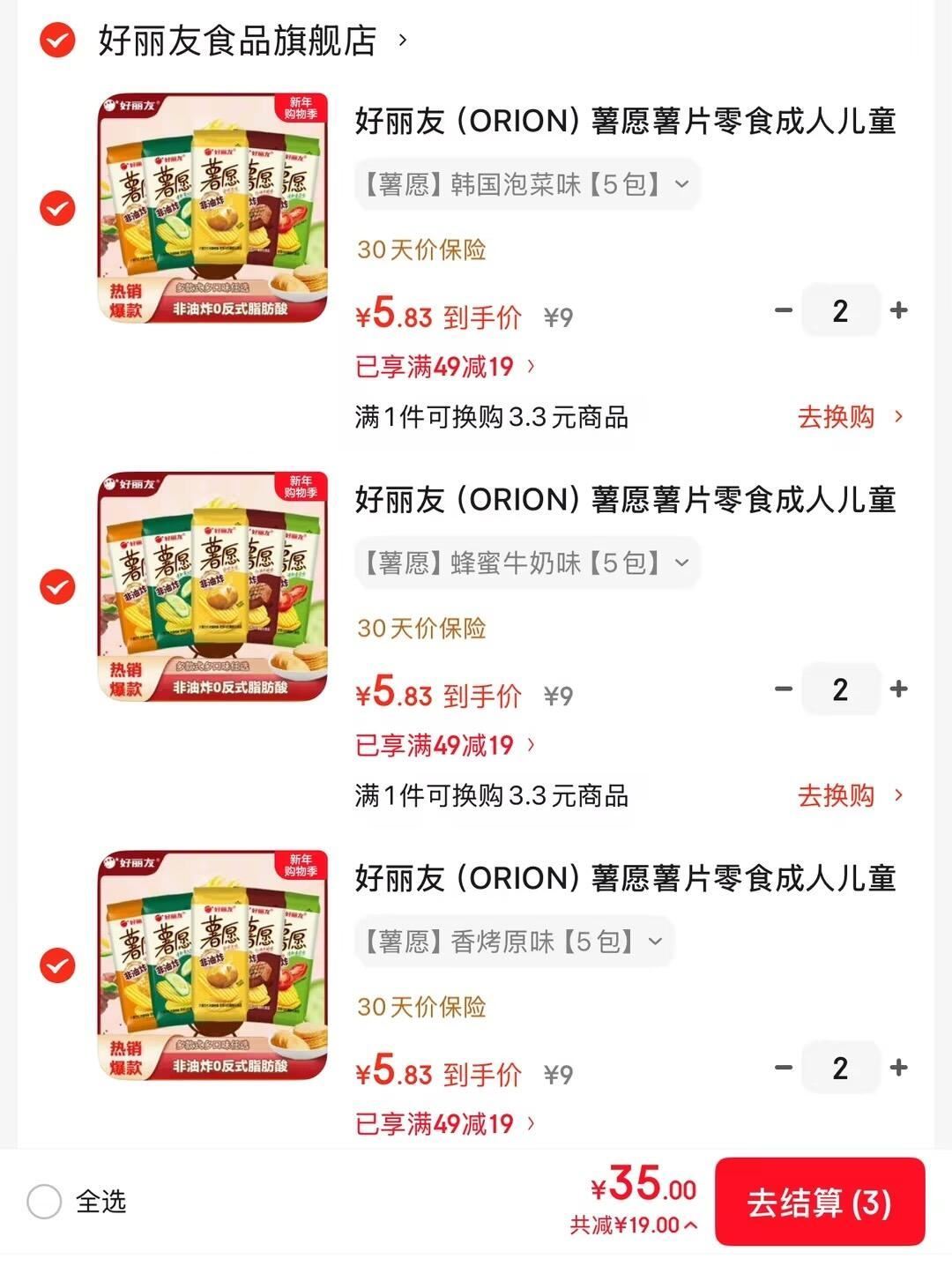This screenshot has width=952, height=1274.
Task: Open 去换购 for the 蜂蜜牛奶味 item
Action: coord(836,796)
